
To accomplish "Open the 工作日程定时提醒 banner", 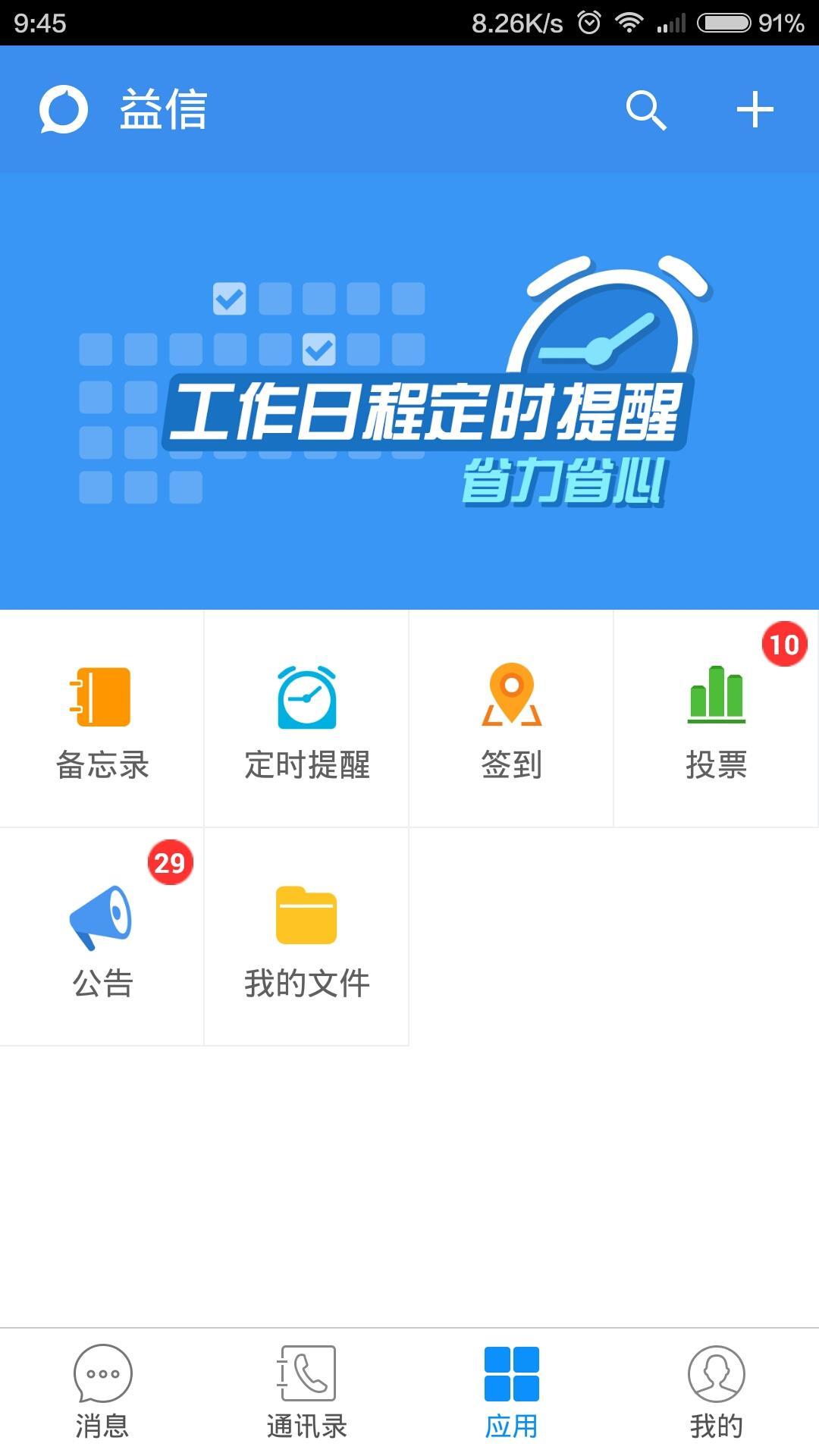I will (x=409, y=391).
